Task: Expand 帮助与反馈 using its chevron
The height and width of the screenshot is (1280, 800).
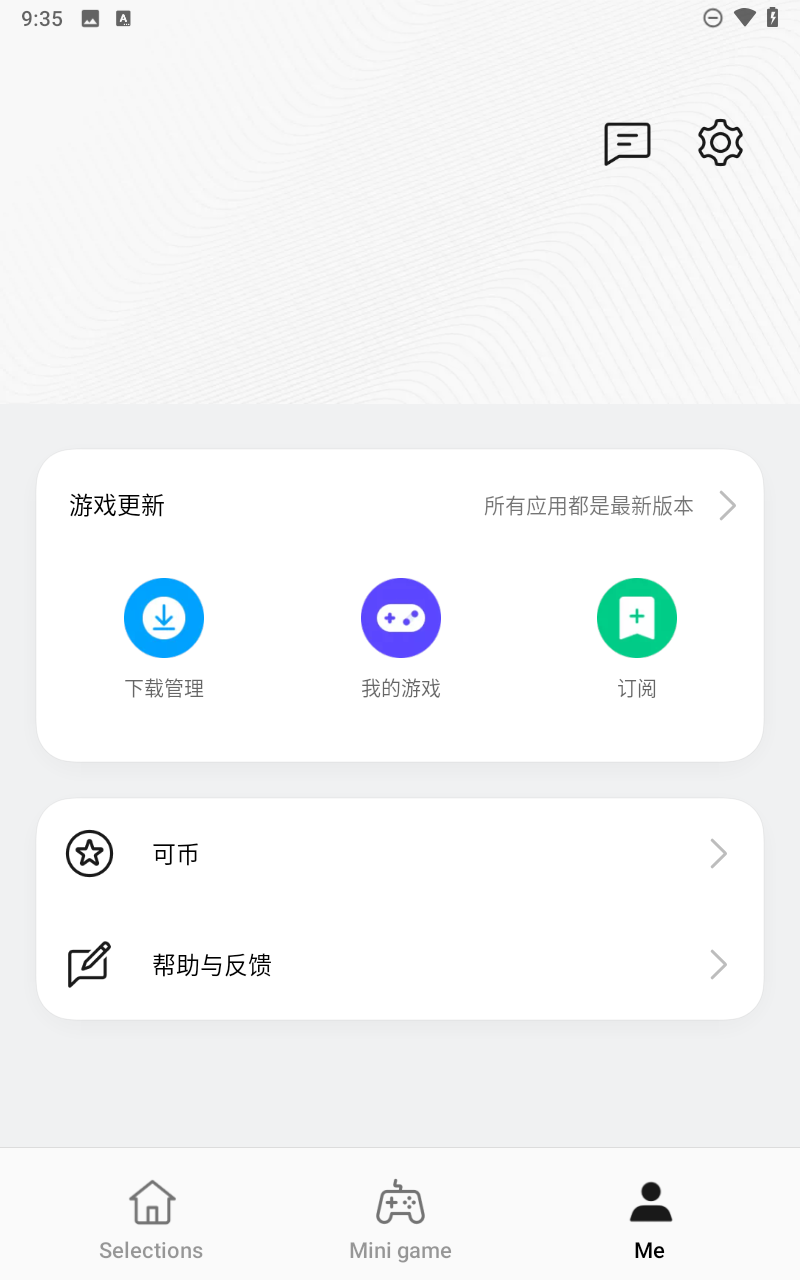Action: [718, 964]
